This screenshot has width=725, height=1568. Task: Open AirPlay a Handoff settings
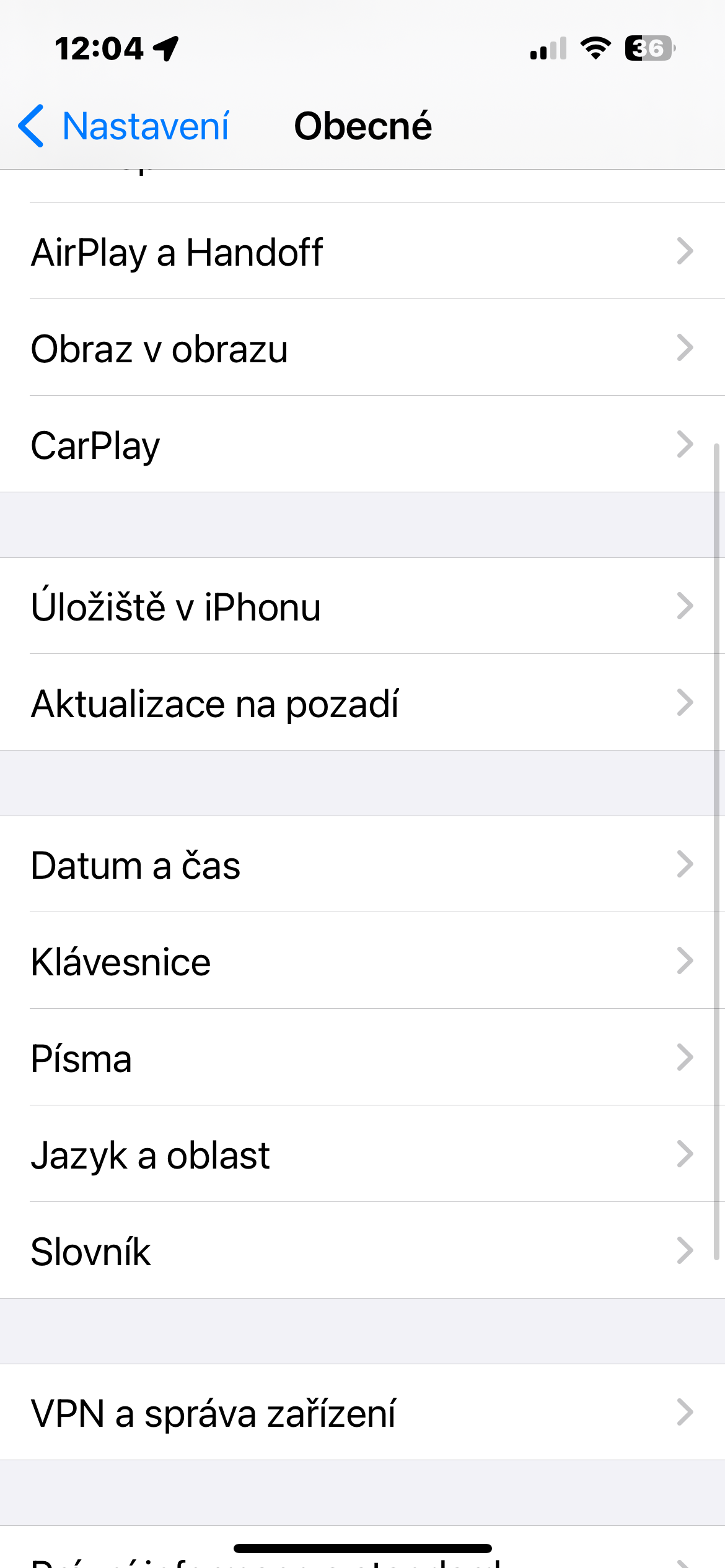[362, 251]
